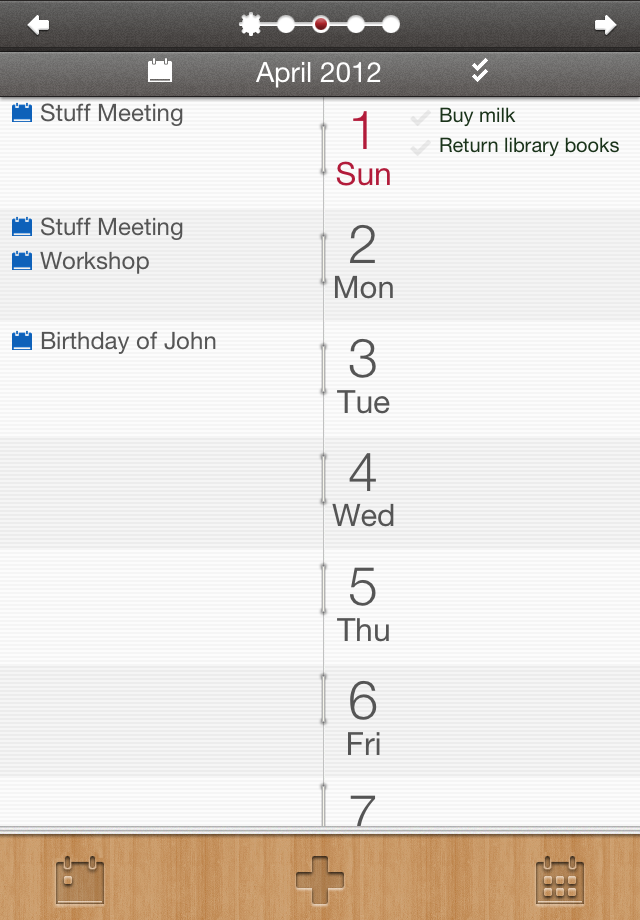Go to the next month arrow
The image size is (640, 920).
point(605,25)
